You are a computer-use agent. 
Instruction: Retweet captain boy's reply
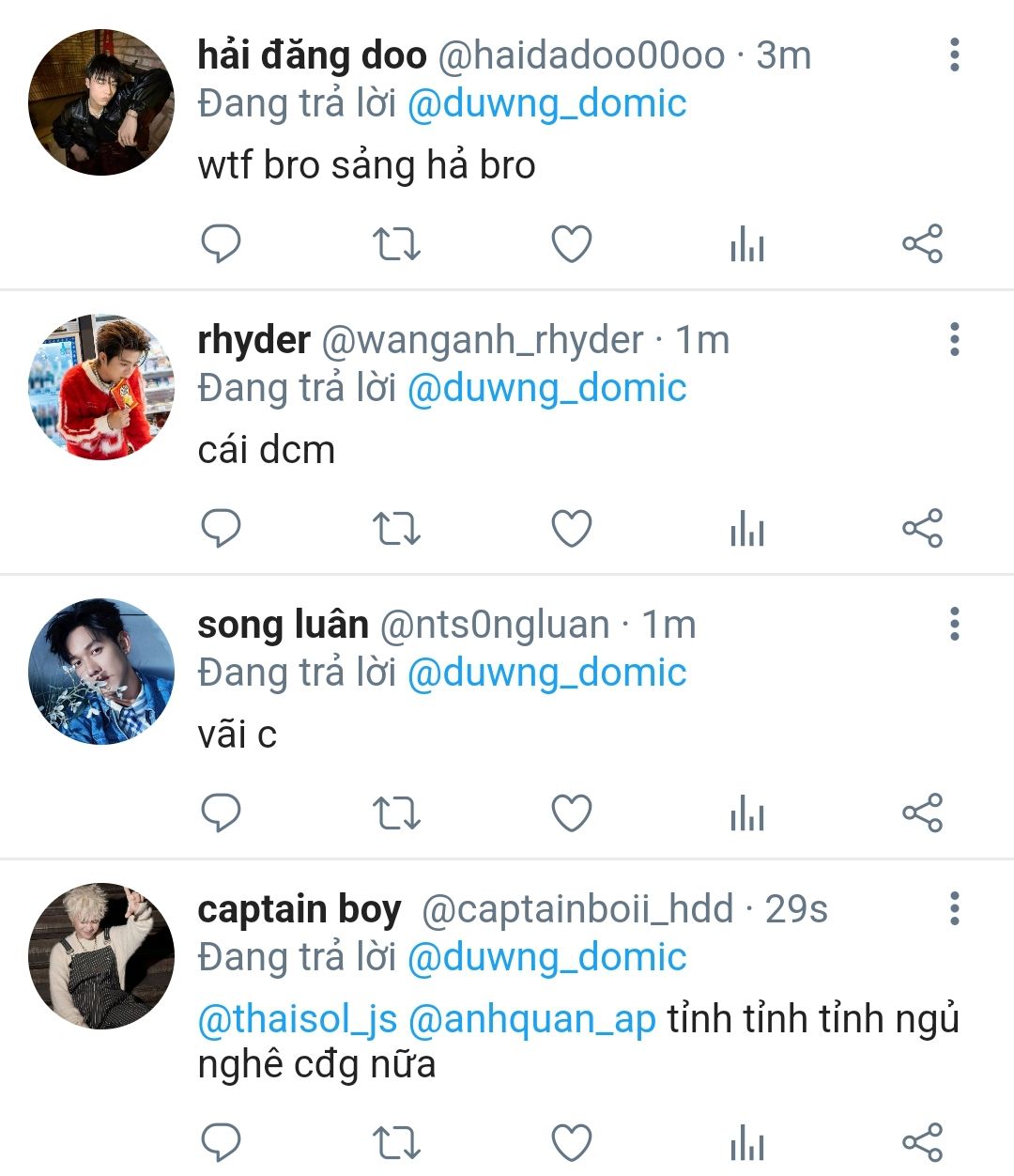(x=396, y=1143)
